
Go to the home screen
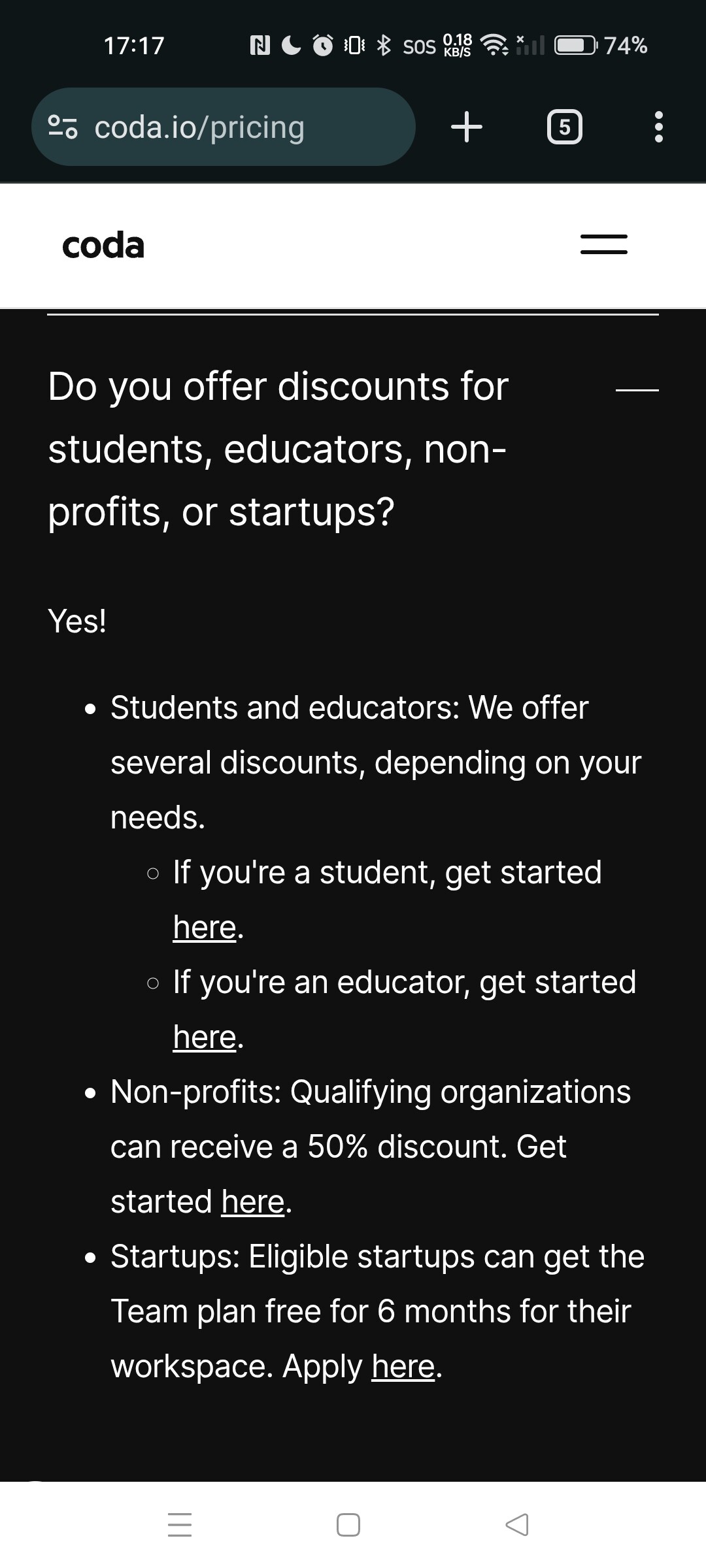tap(348, 1524)
